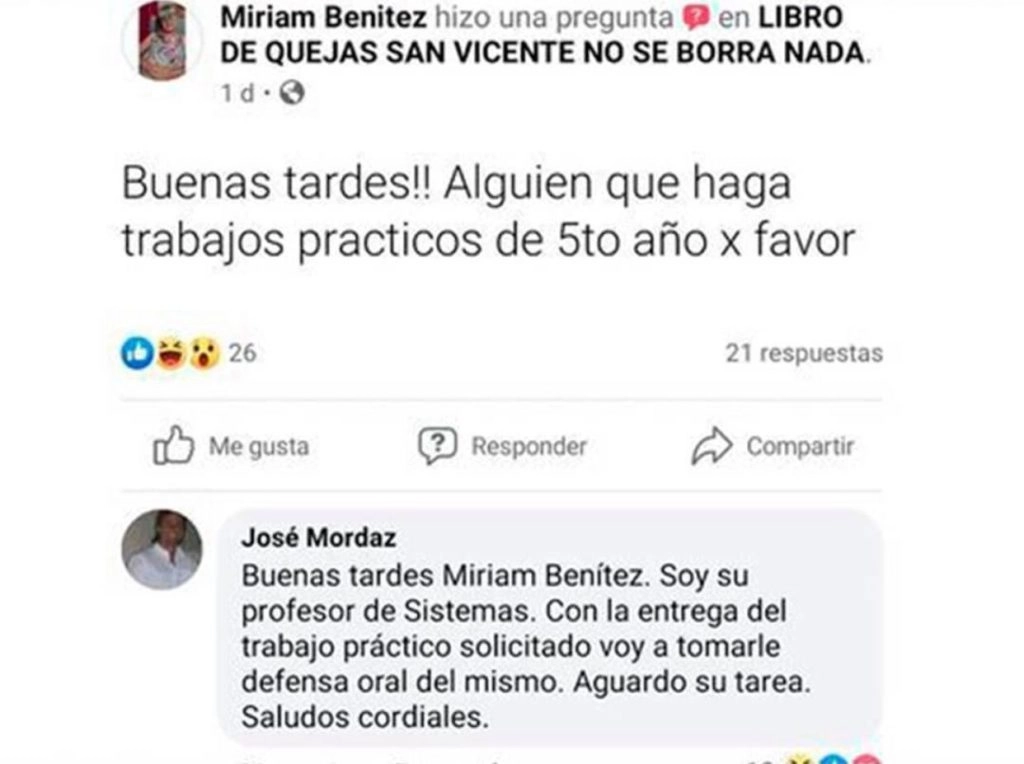The height and width of the screenshot is (764, 1024).
Task: Show the 21 respuestas list
Action: click(804, 353)
